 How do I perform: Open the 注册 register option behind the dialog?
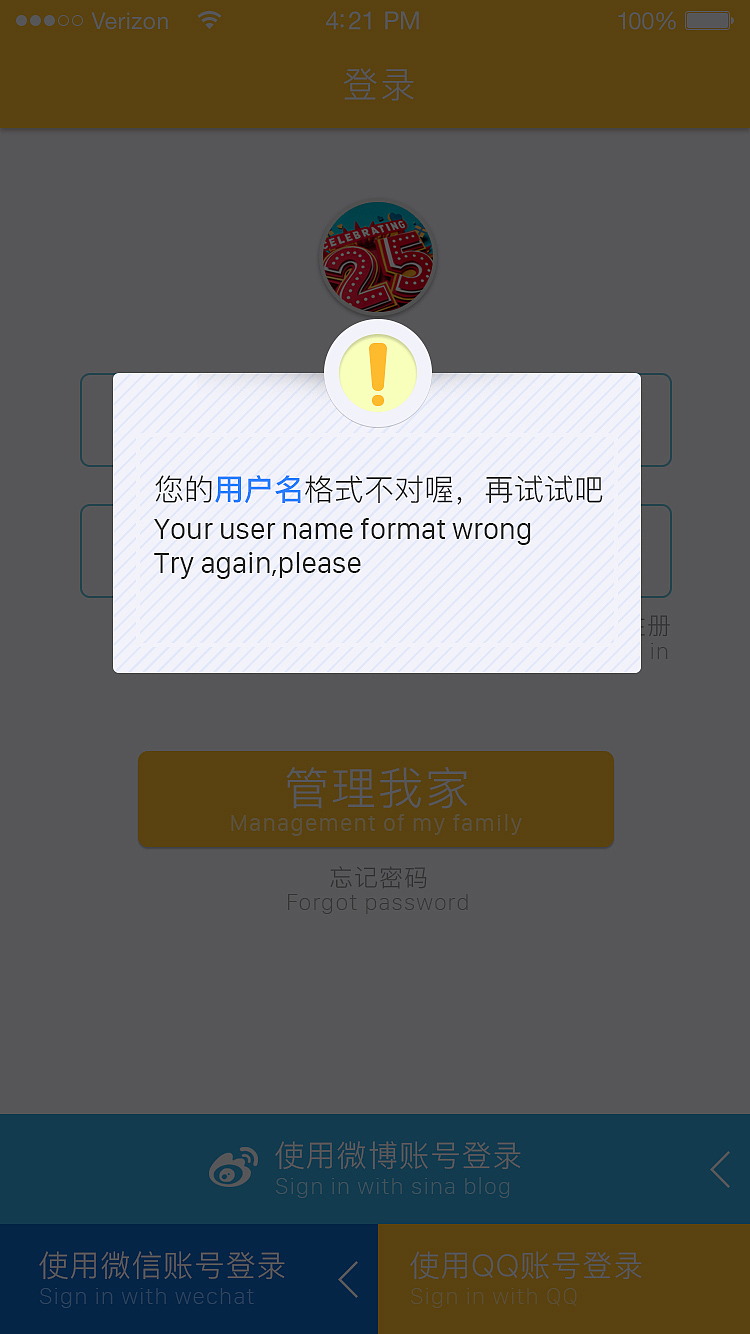point(659,625)
